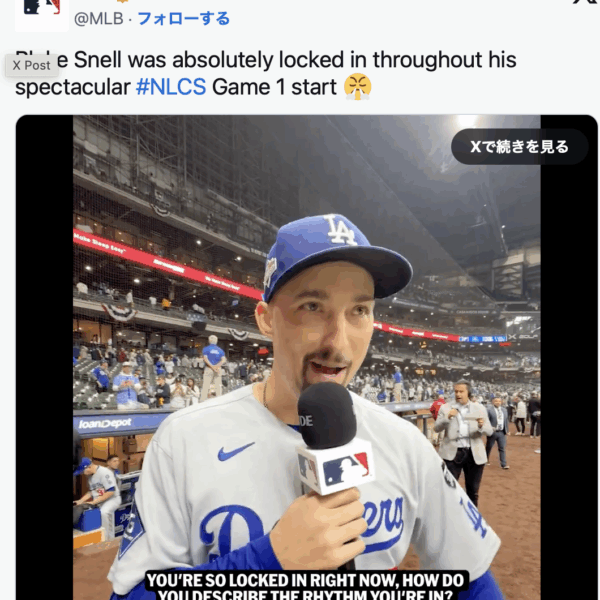Open the X logo icon at top right
Viewport: 600px width, 600px height.
tap(583, 3)
